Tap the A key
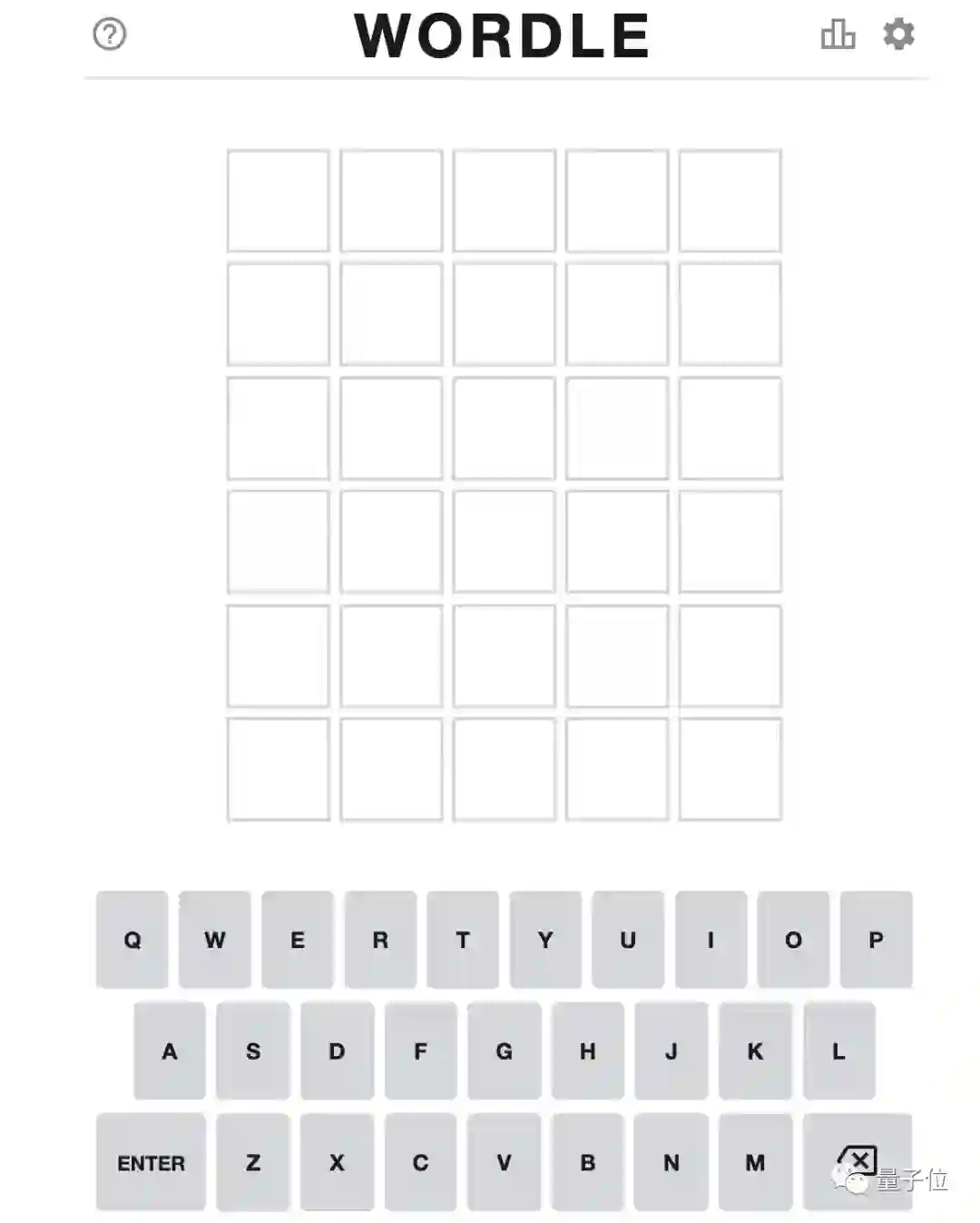 tap(170, 1052)
